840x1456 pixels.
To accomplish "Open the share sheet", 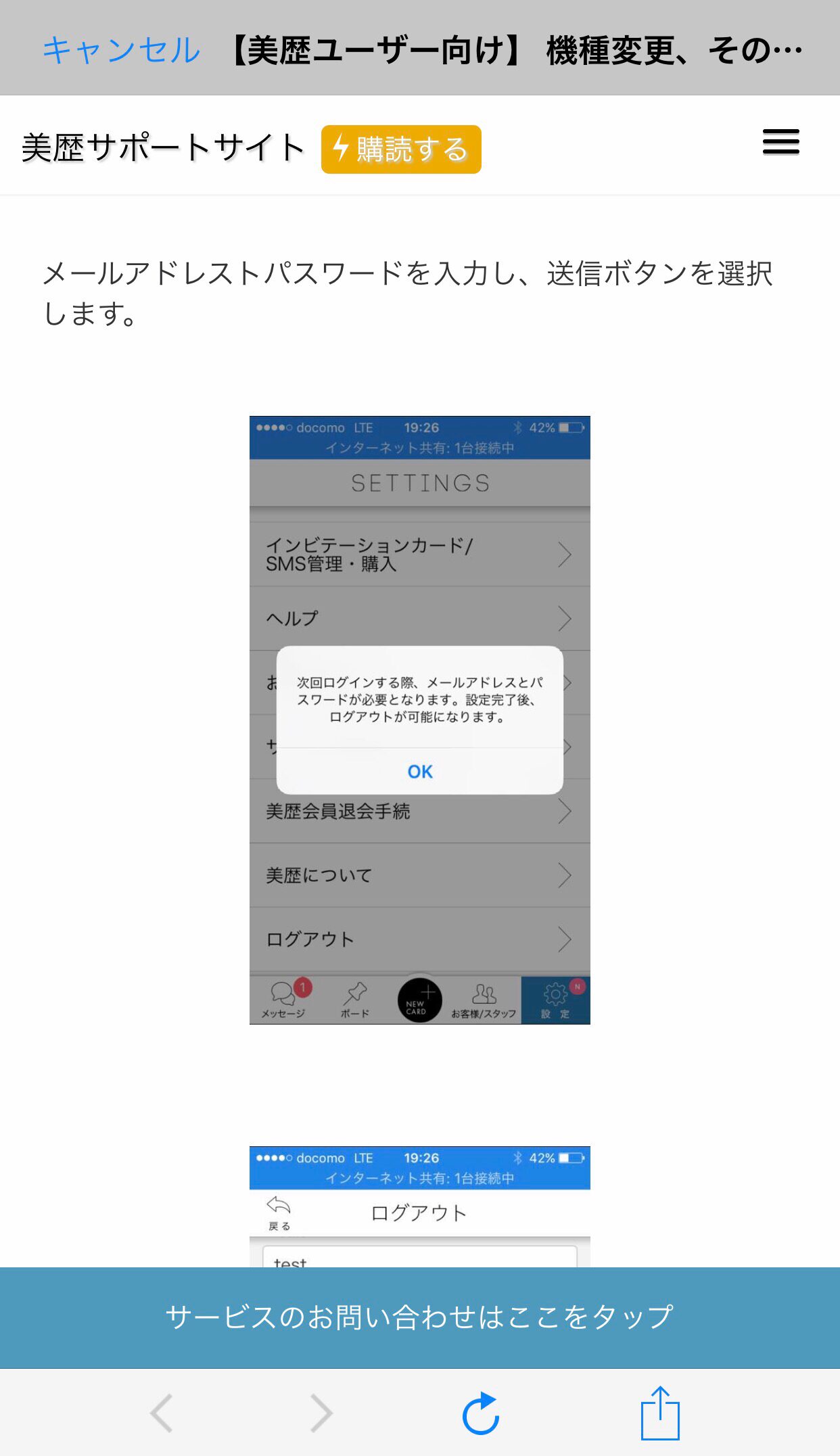I will coord(659,1412).
